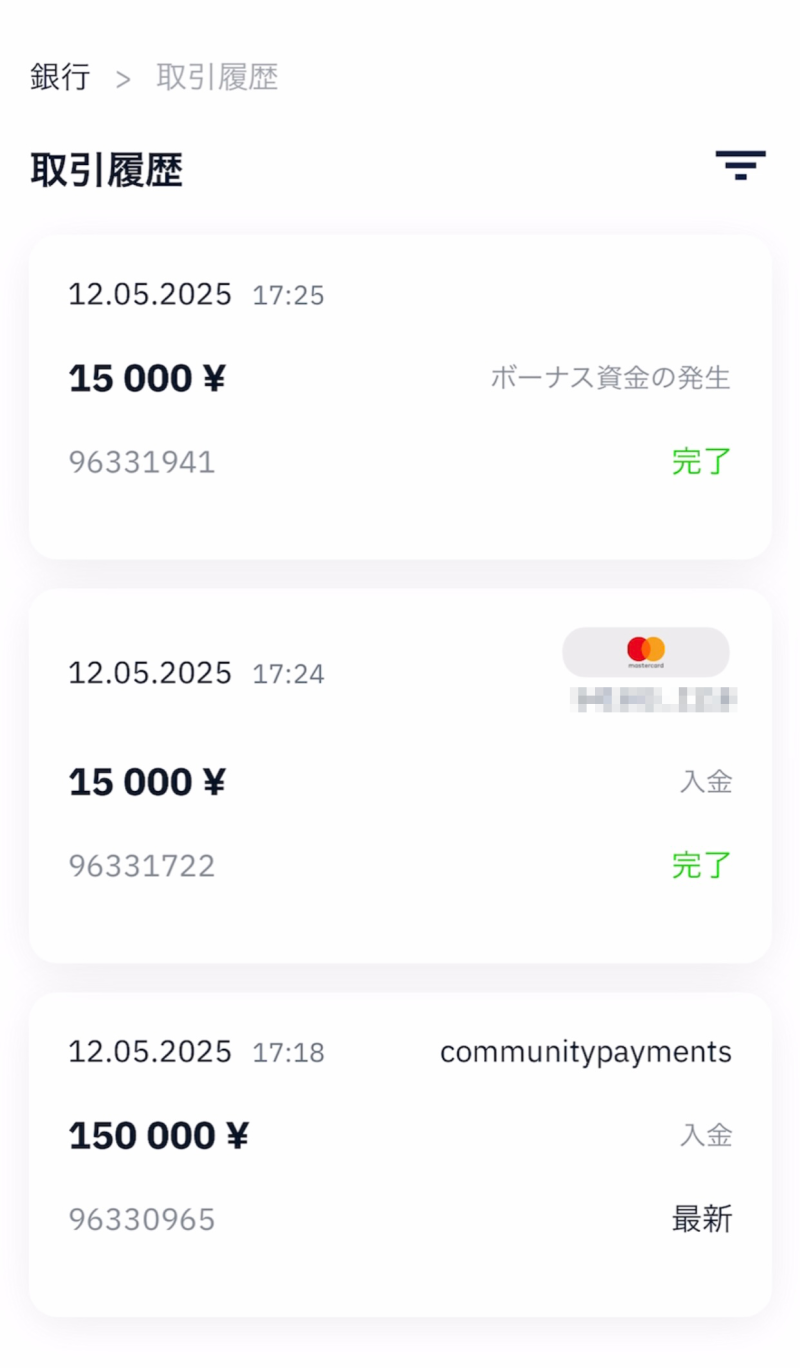Open the transaction filter icon
Image resolution: width=800 pixels, height=1368 pixels.
pyautogui.click(x=740, y=165)
